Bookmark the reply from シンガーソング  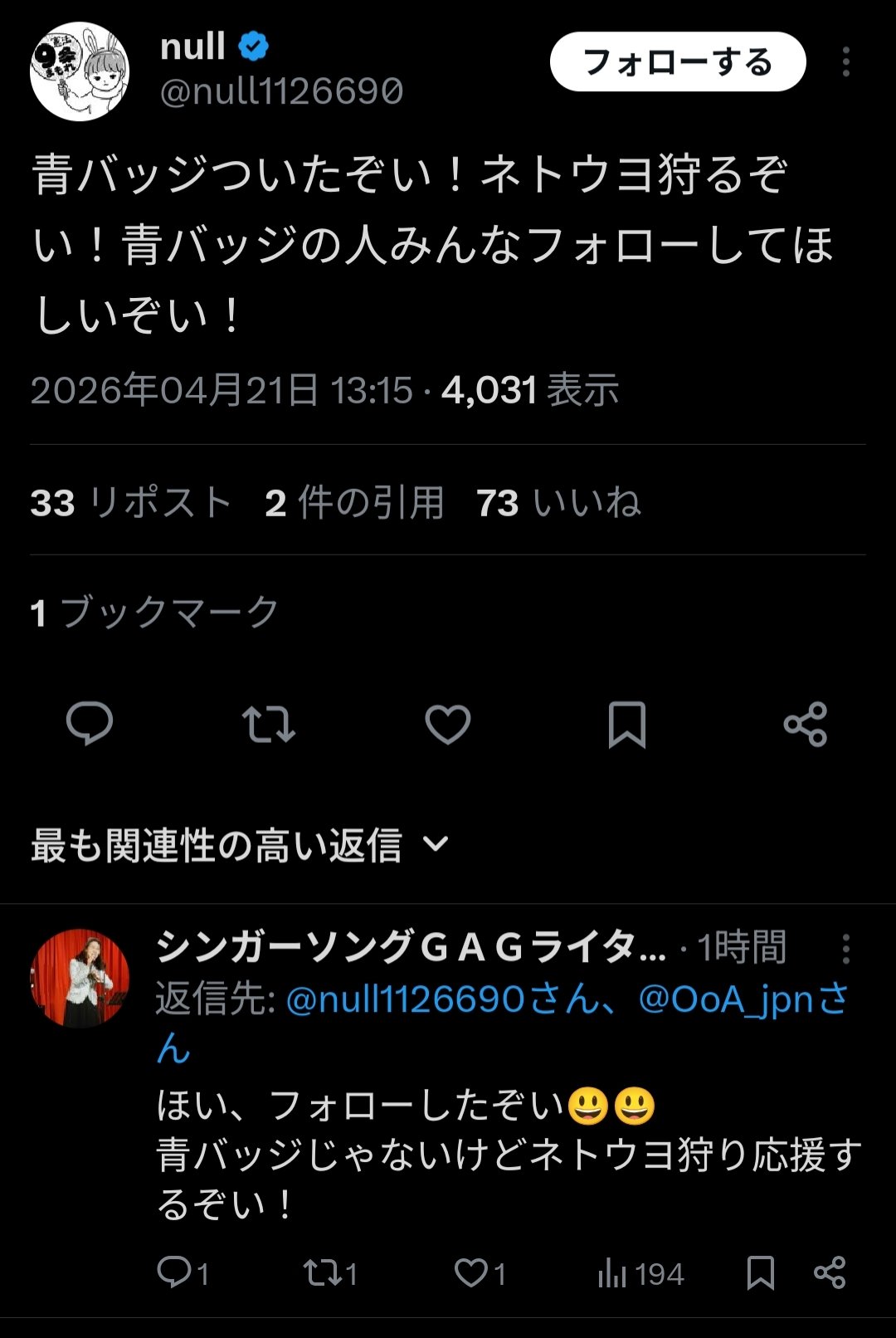tap(760, 1272)
